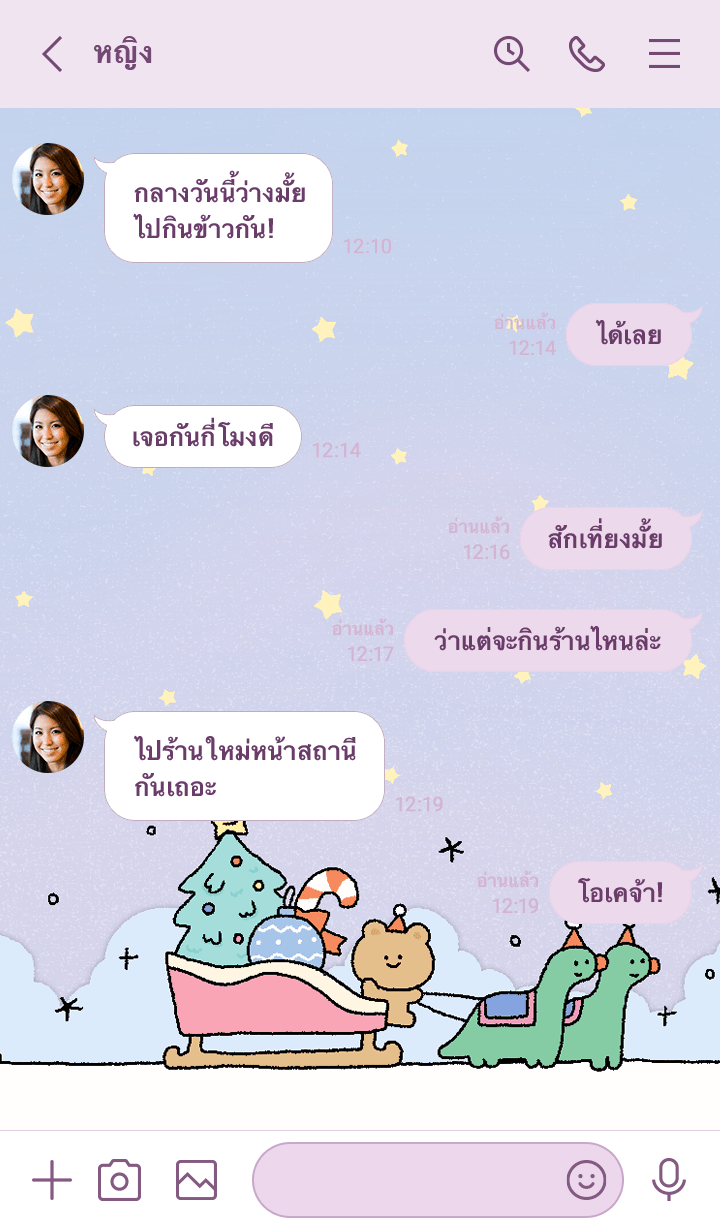Start a voice call with หญิง
Viewport: 720px width, 1232px height.
pyautogui.click(x=586, y=54)
